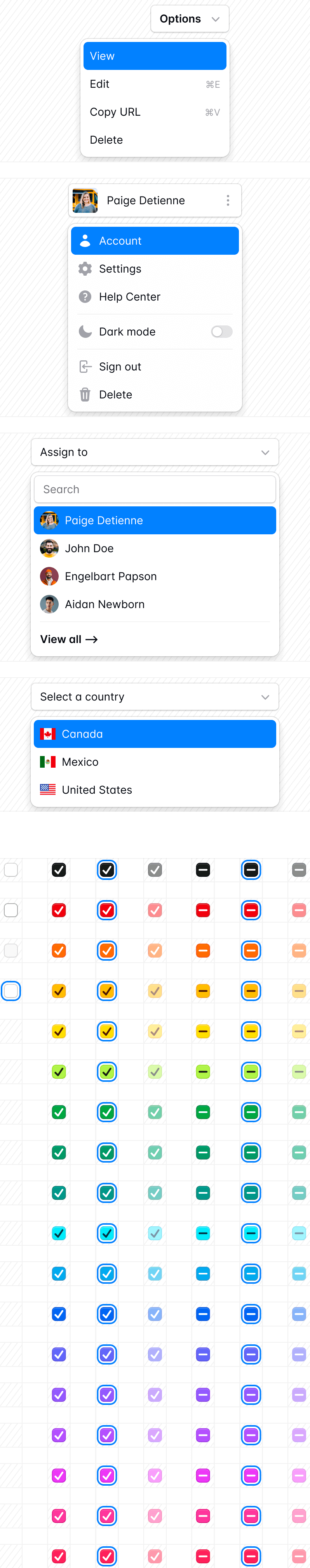
Task: Check the focused unchecked white checkbox
Action: click(11, 991)
